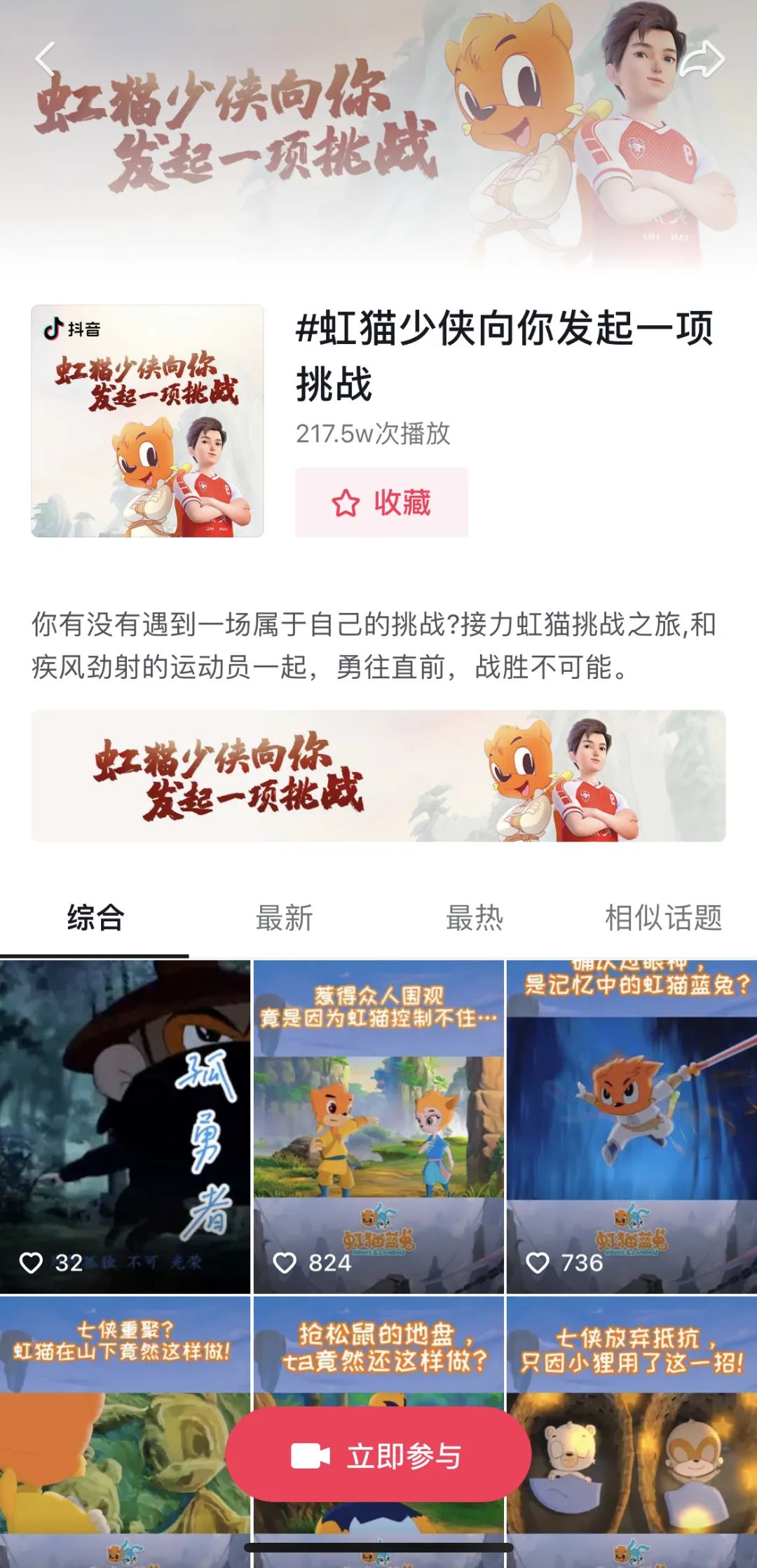Share this challenge topic page
The image size is (757, 1568).
coord(702,60)
